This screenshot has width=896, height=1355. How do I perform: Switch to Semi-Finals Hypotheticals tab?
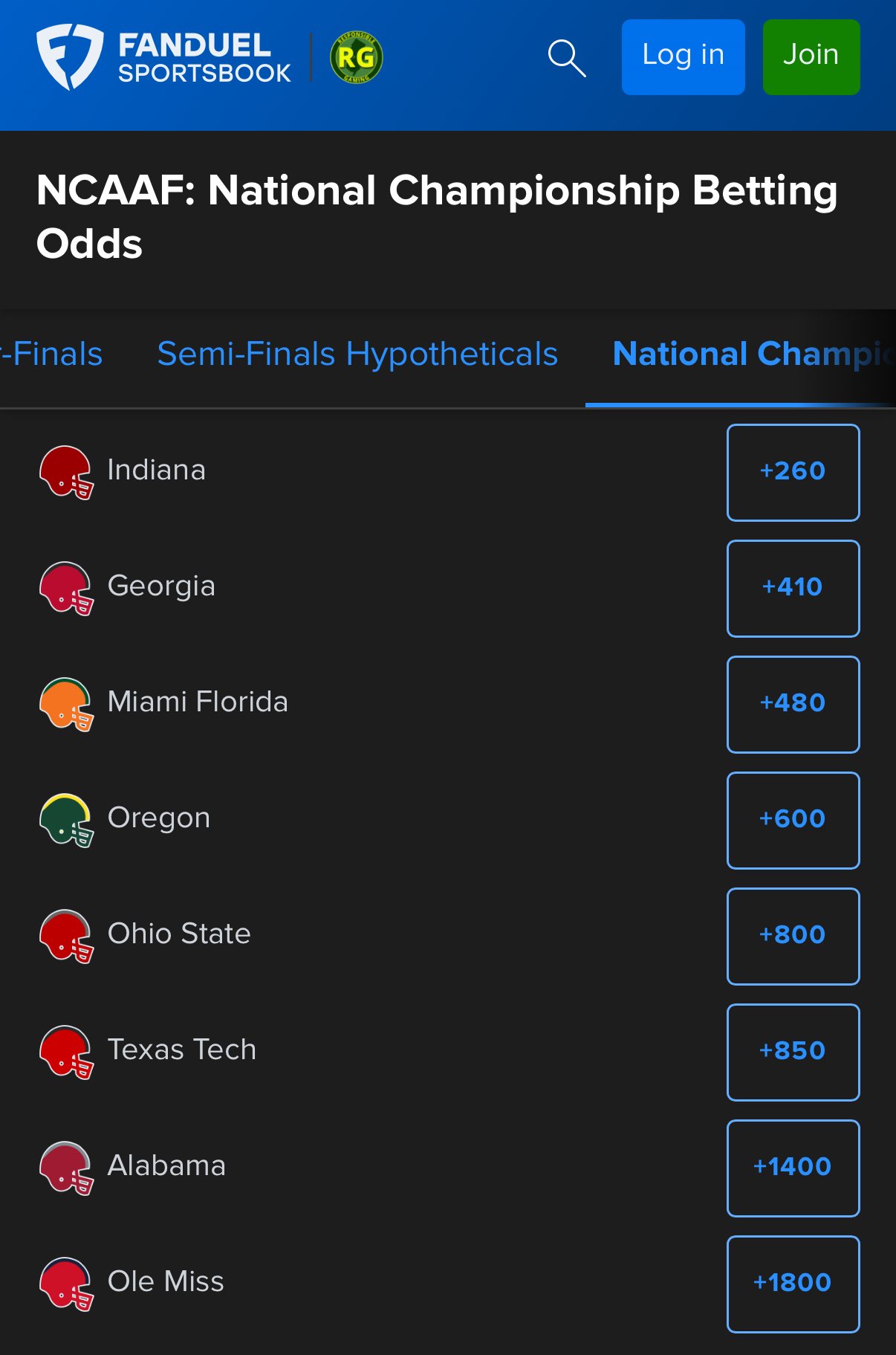357,355
